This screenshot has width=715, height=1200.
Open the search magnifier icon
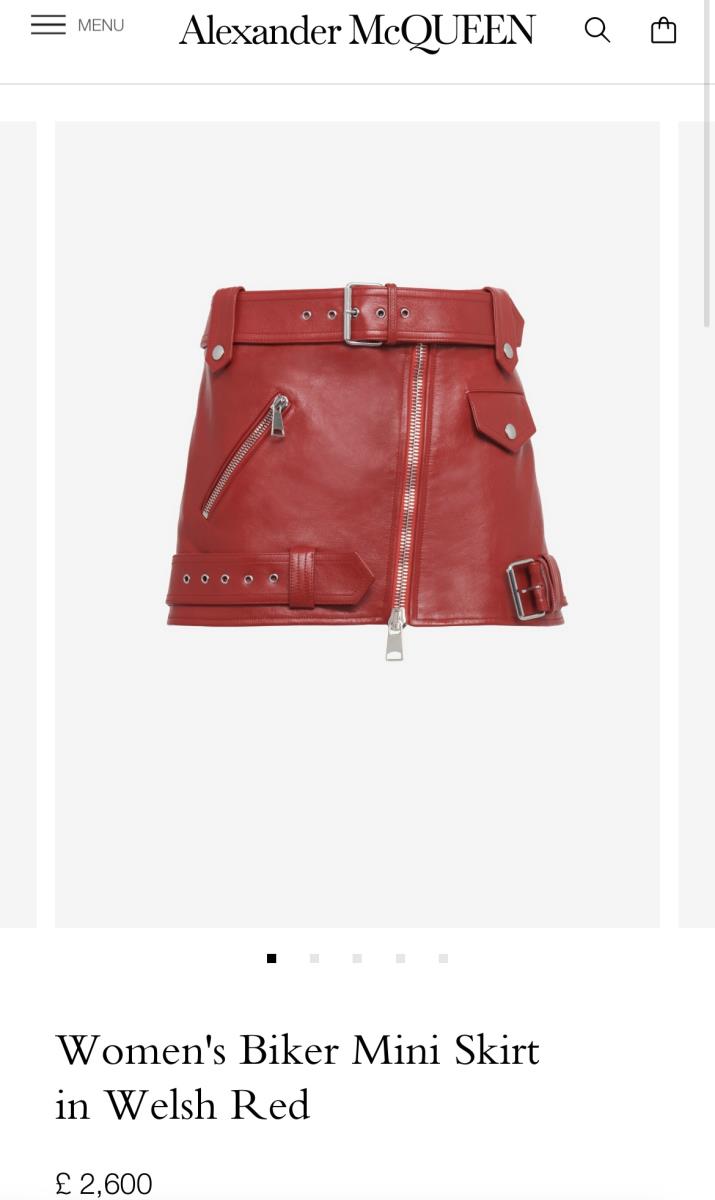(x=597, y=30)
